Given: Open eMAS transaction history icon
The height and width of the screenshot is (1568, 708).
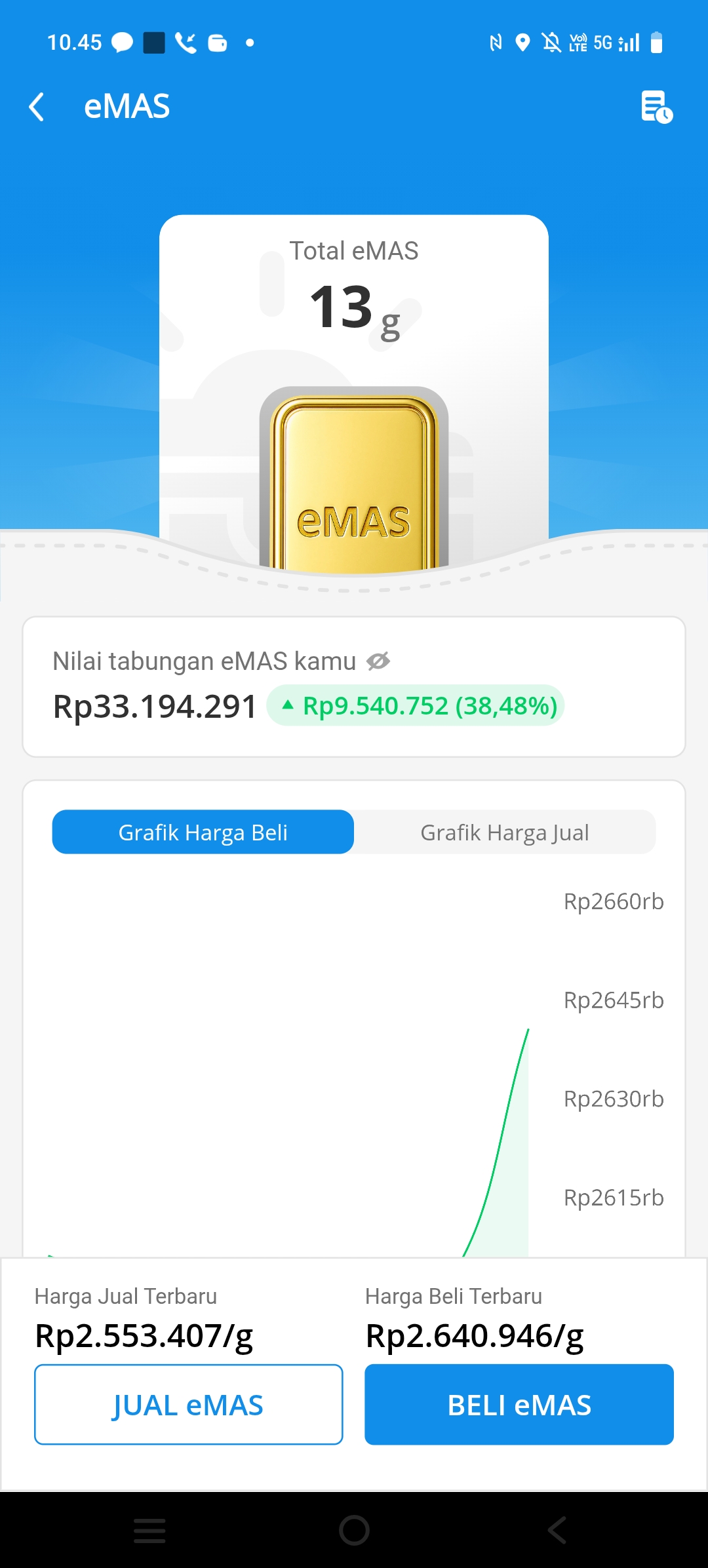Looking at the screenshot, I should coord(656,107).
